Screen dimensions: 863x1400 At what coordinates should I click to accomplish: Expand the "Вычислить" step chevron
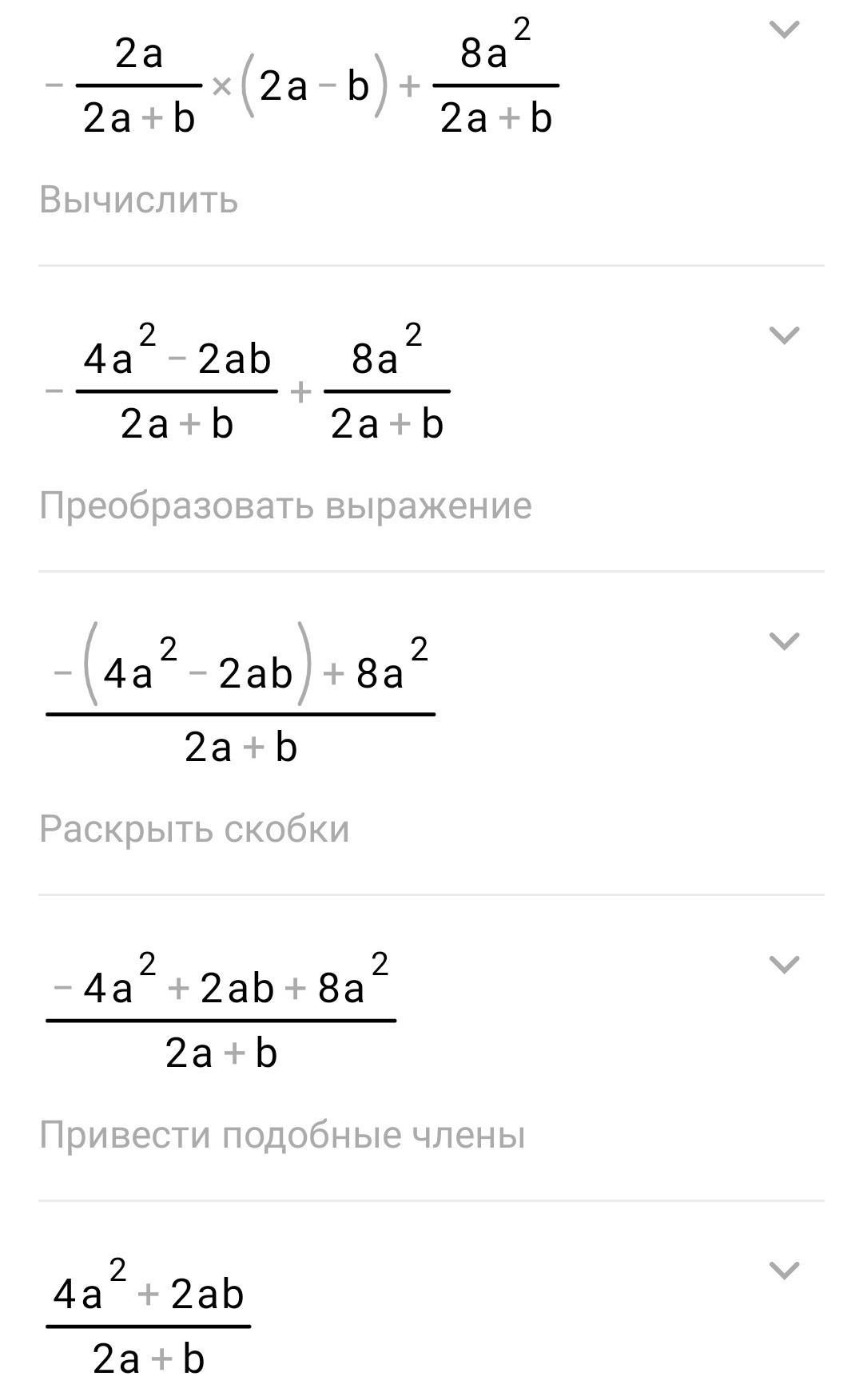click(784, 30)
